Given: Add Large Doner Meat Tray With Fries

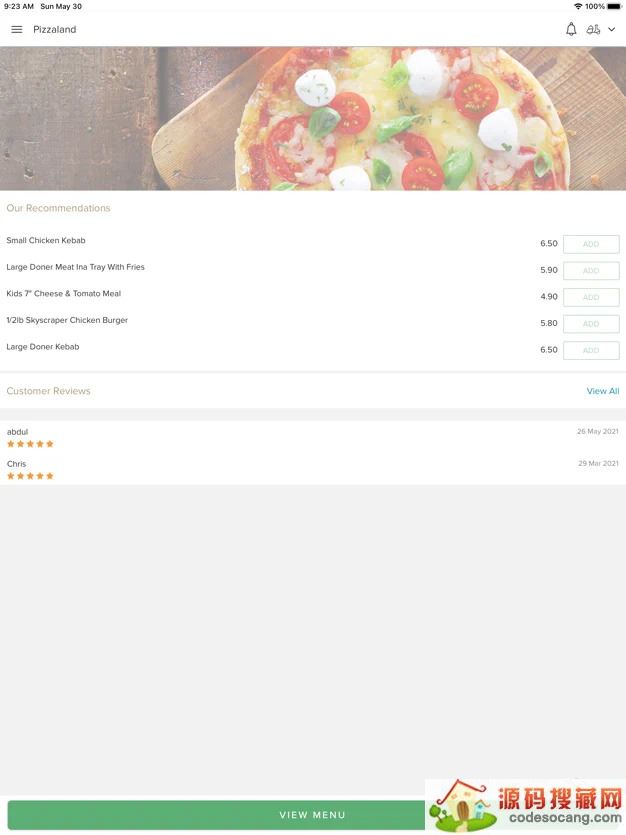Looking at the screenshot, I should point(590,271).
